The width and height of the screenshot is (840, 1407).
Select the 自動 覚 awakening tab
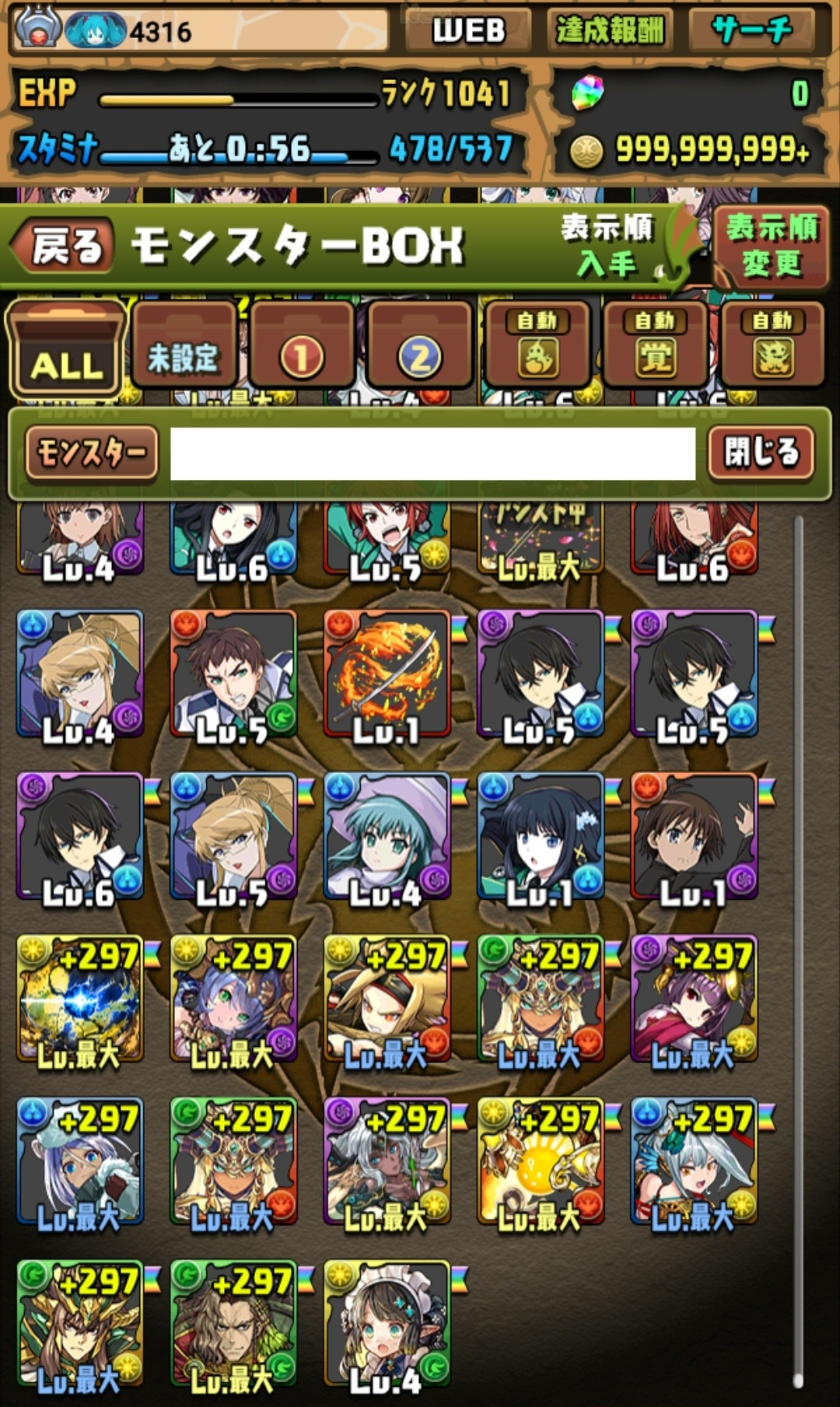tap(655, 347)
